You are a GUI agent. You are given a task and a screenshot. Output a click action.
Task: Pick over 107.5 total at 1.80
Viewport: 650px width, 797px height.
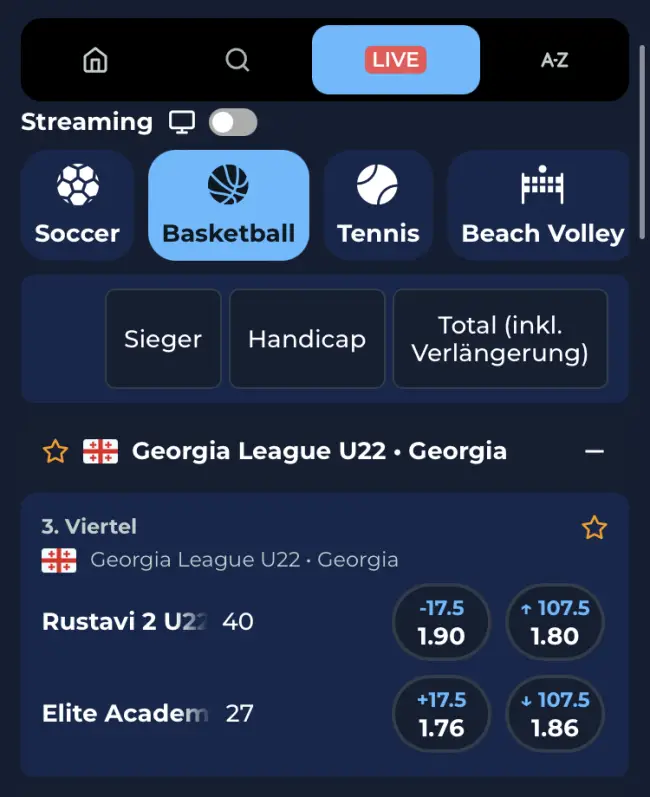coord(556,622)
